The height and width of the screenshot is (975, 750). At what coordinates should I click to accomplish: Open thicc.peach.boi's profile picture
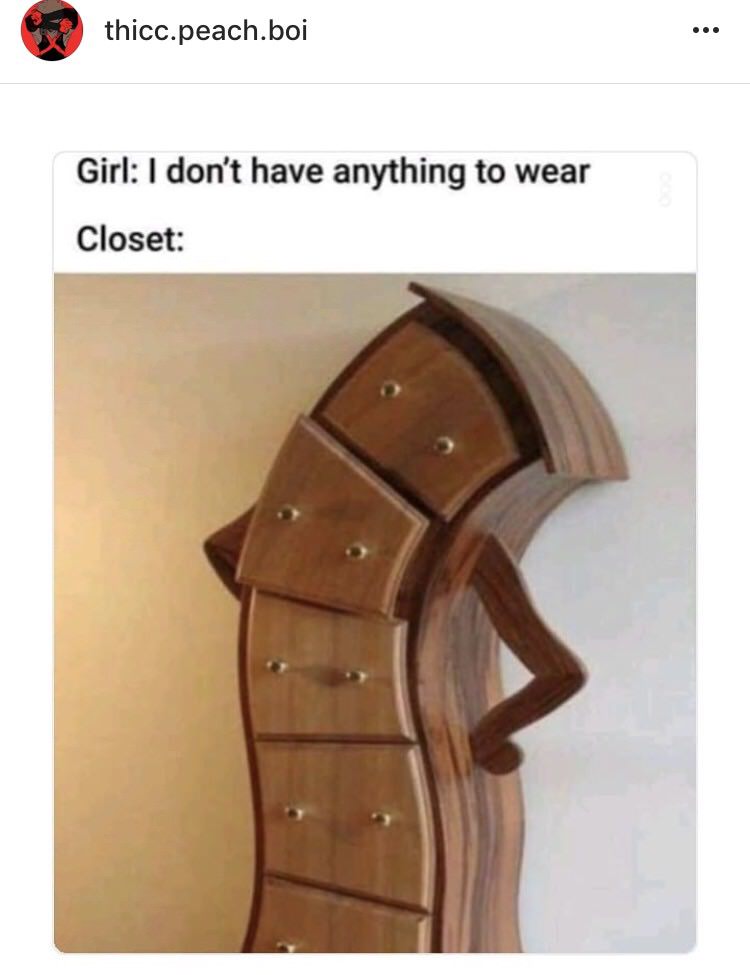(x=51, y=31)
